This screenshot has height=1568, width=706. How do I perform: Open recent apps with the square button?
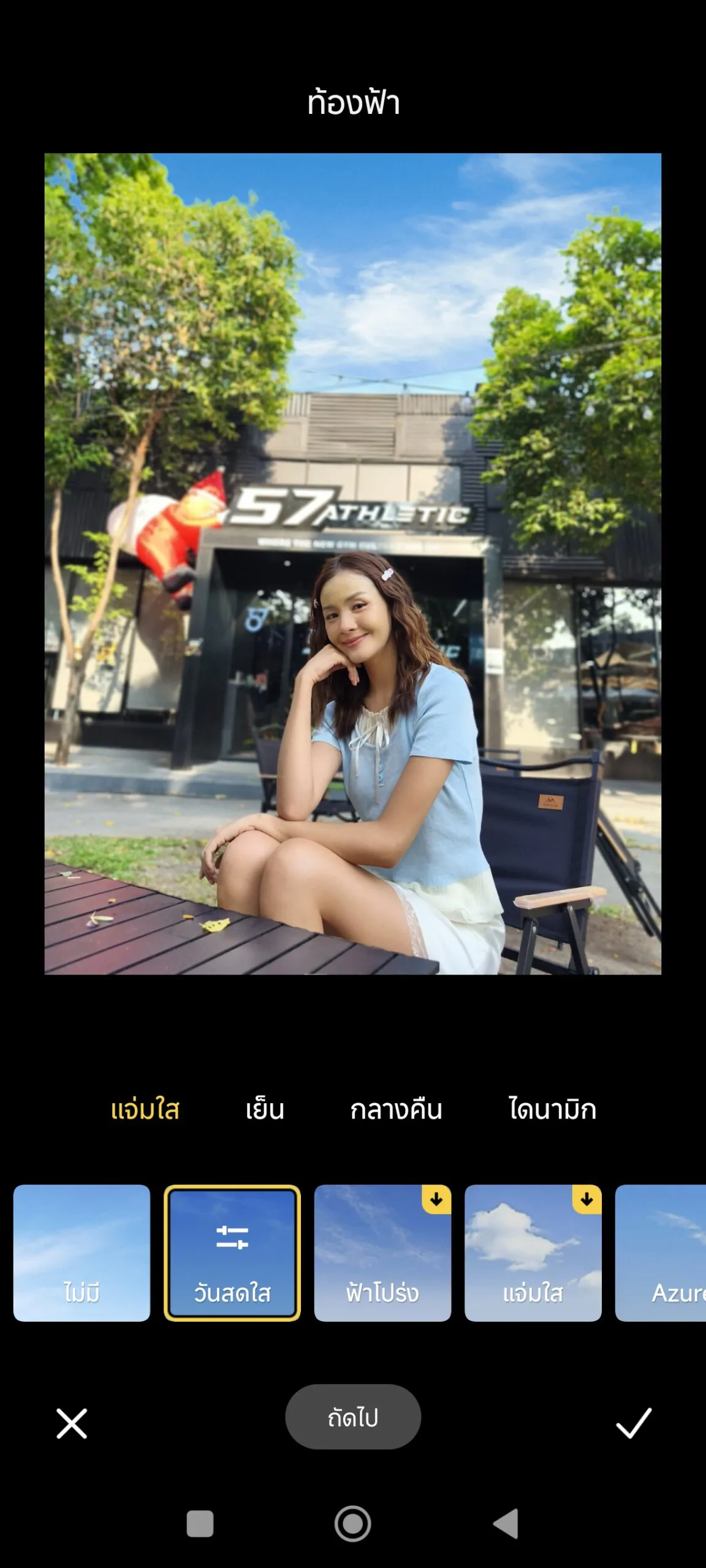click(x=200, y=1523)
